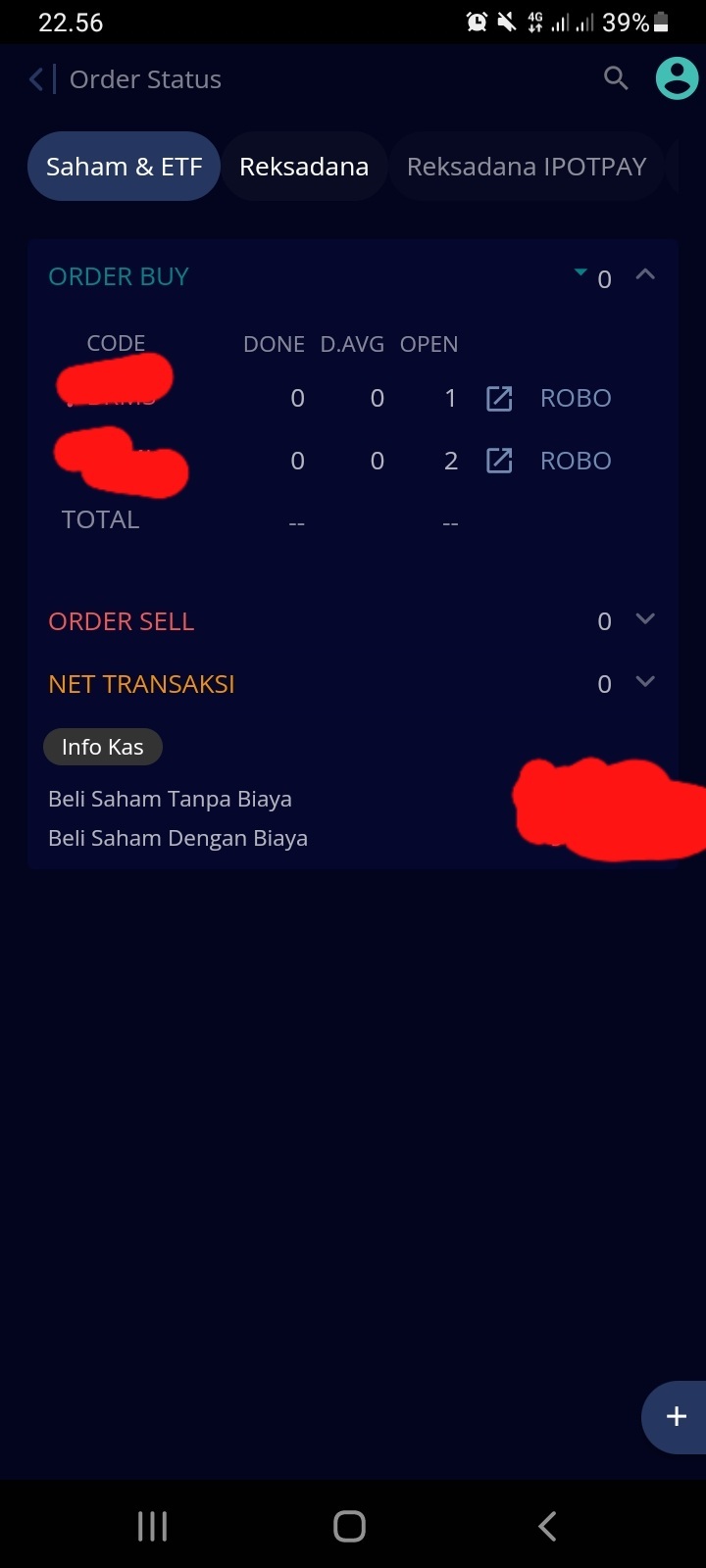Switch to the Reksadana tab
Image resolution: width=706 pixels, height=1568 pixels.
pos(304,167)
